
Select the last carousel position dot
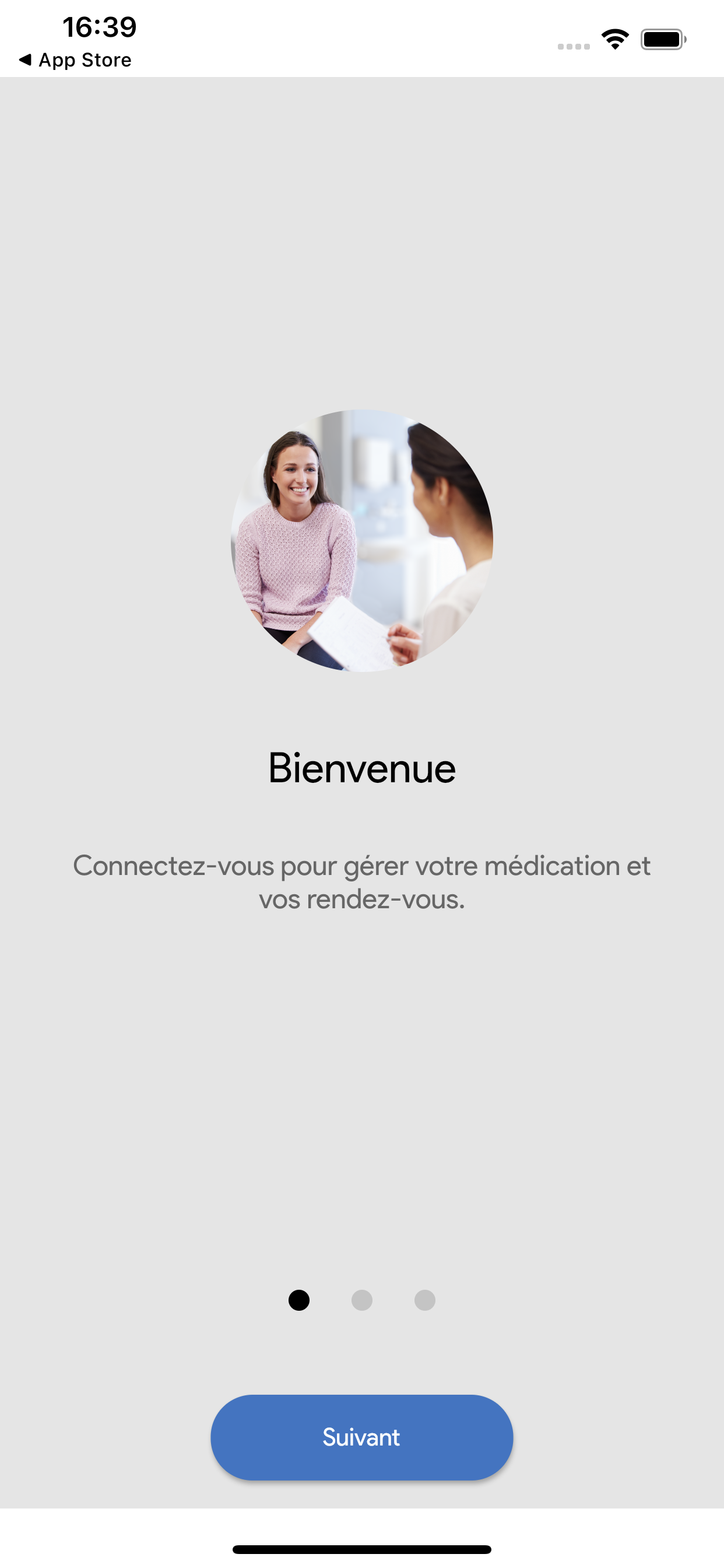(x=425, y=1301)
